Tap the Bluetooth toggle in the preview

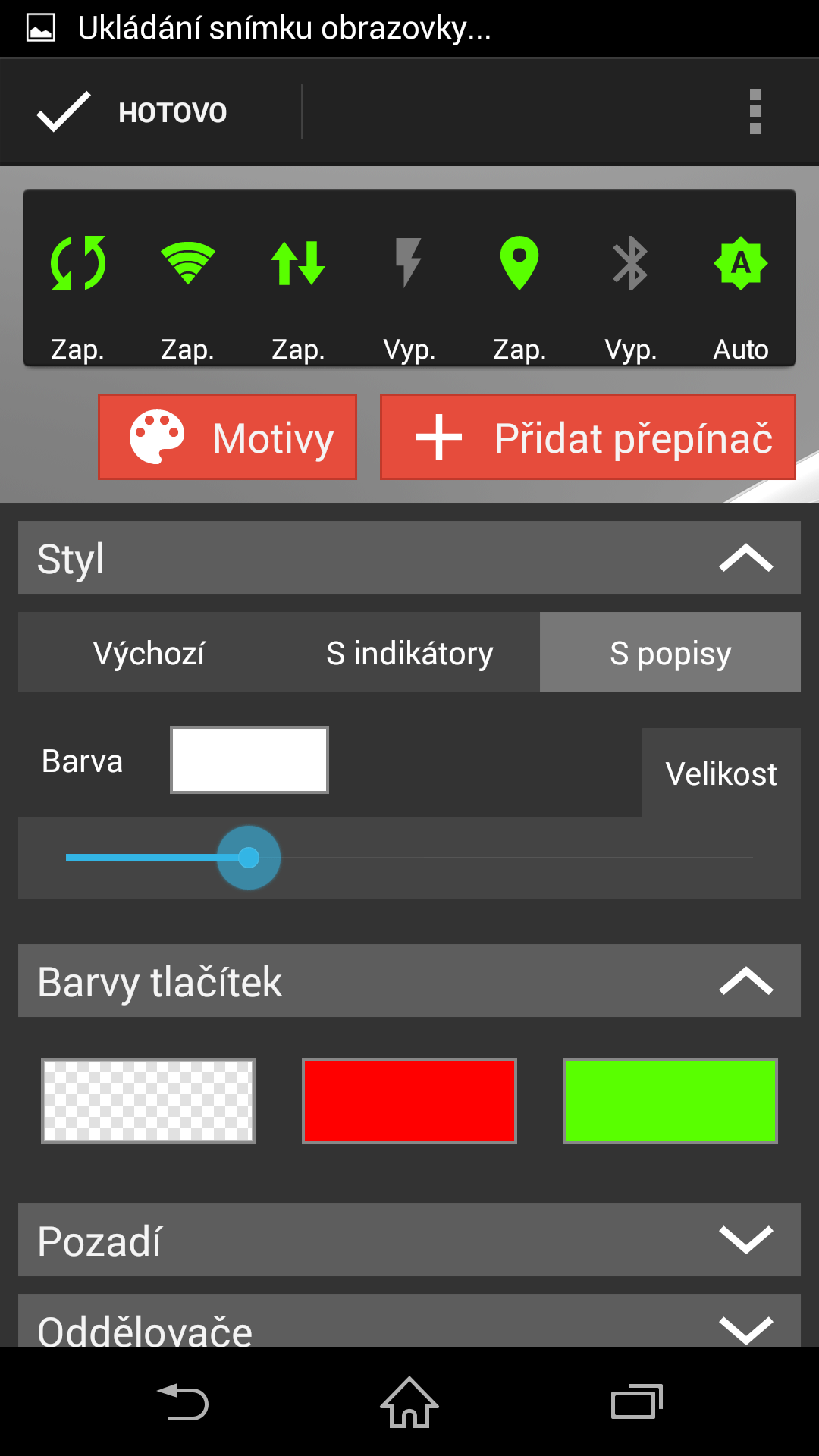click(x=630, y=264)
